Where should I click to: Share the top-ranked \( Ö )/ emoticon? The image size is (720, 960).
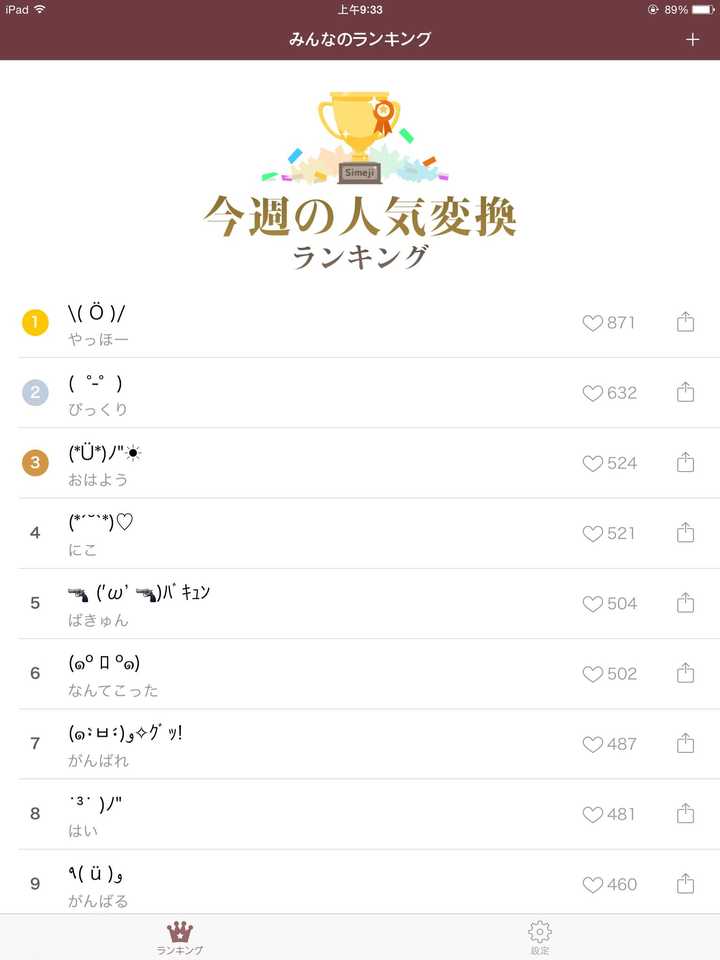point(685,322)
